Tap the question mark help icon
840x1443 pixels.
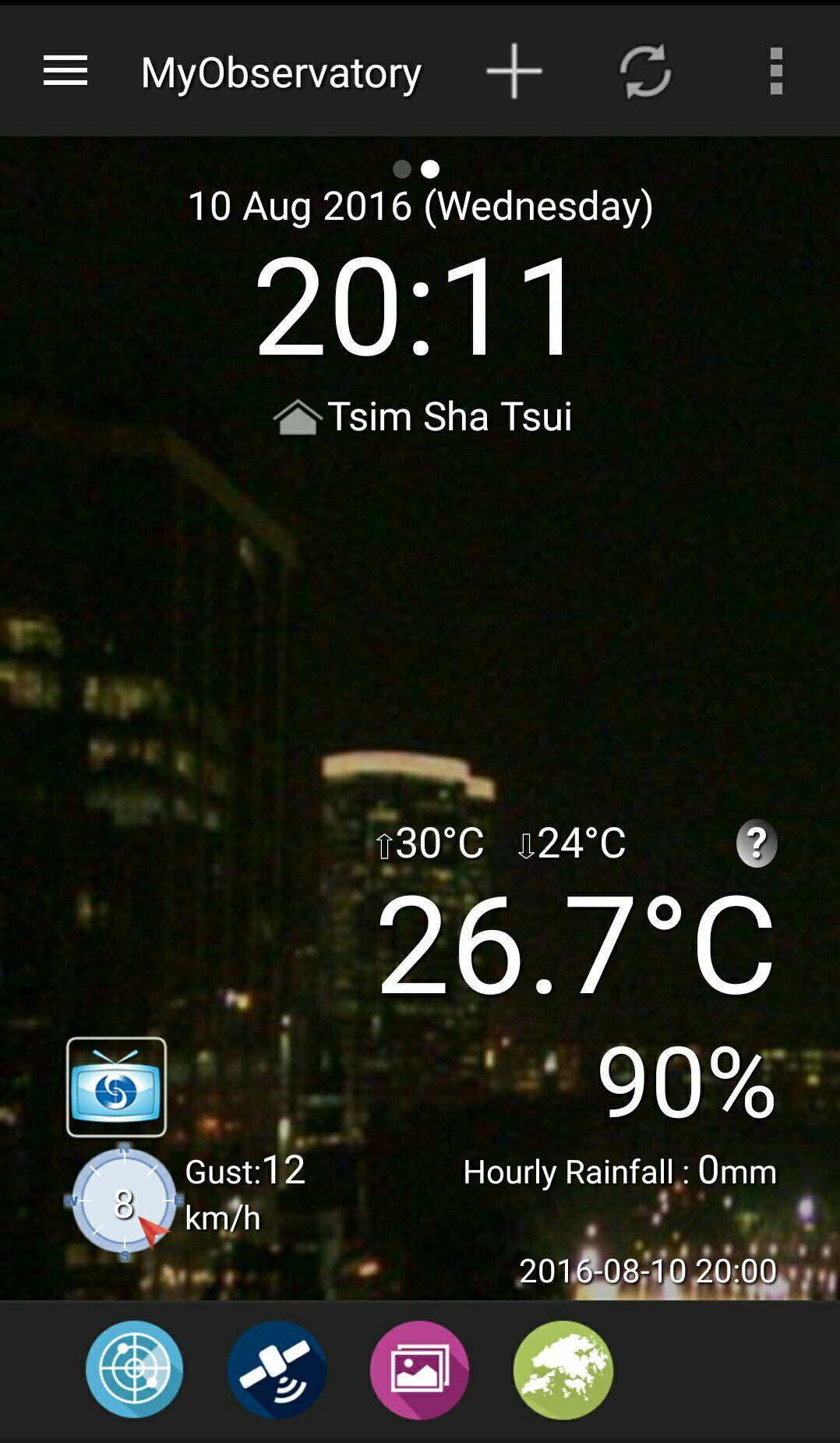pos(756,843)
